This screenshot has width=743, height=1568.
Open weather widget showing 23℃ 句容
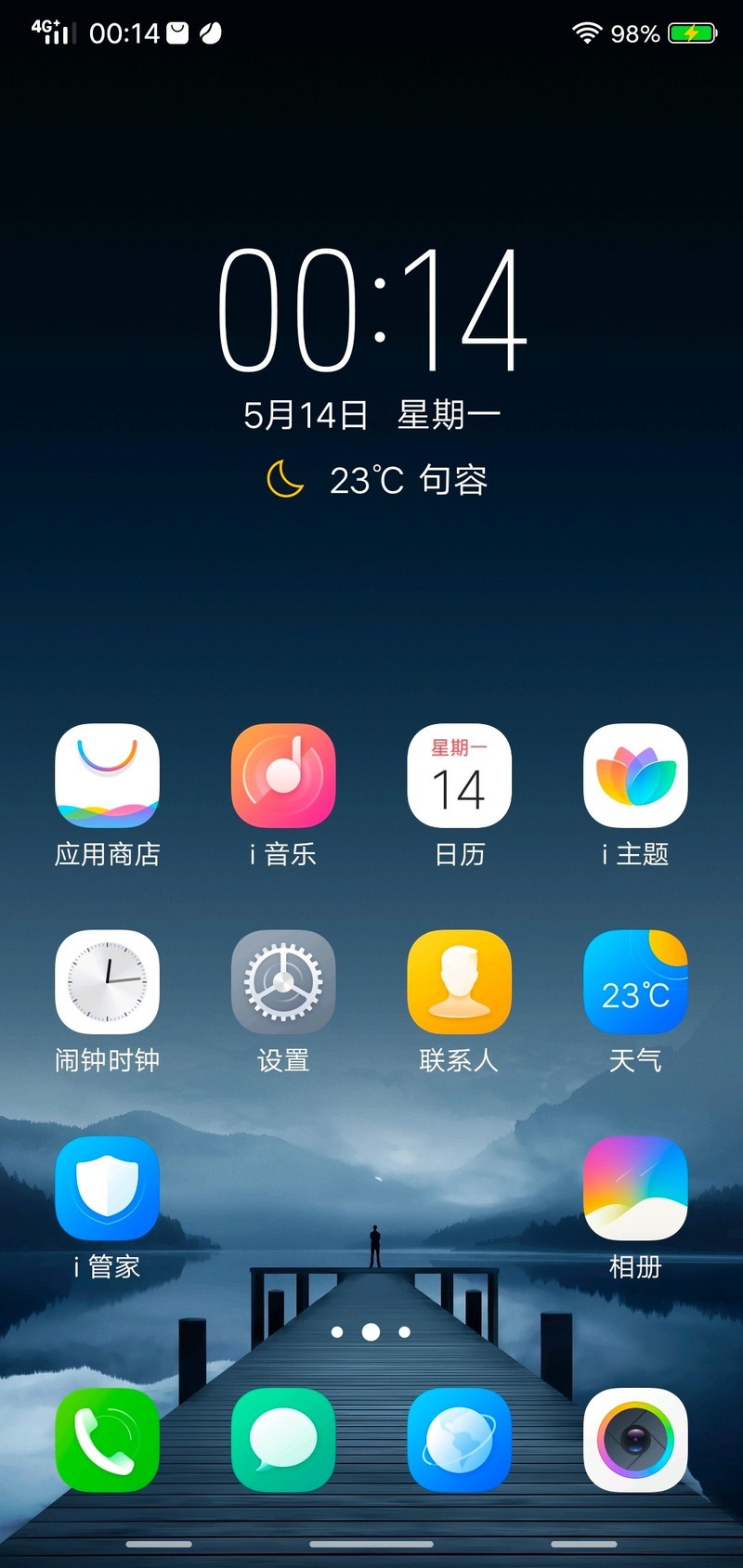coord(376,480)
